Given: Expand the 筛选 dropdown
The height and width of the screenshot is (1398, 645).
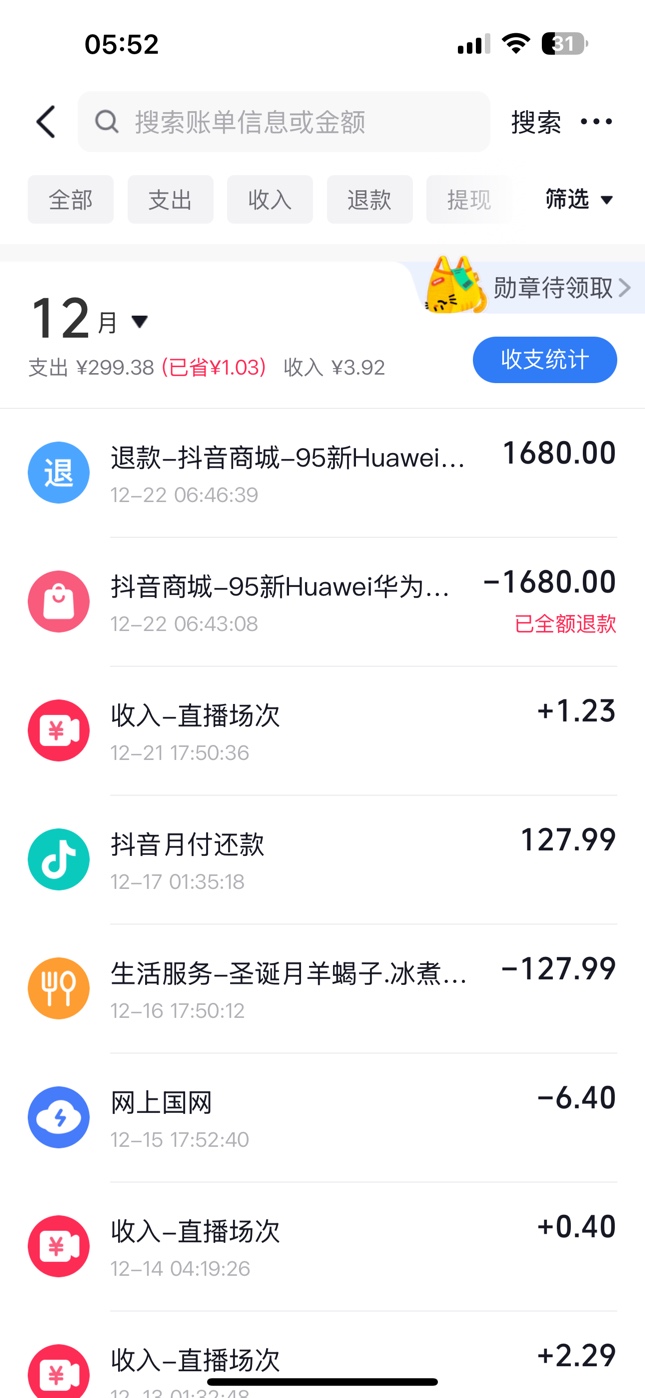Looking at the screenshot, I should [579, 199].
